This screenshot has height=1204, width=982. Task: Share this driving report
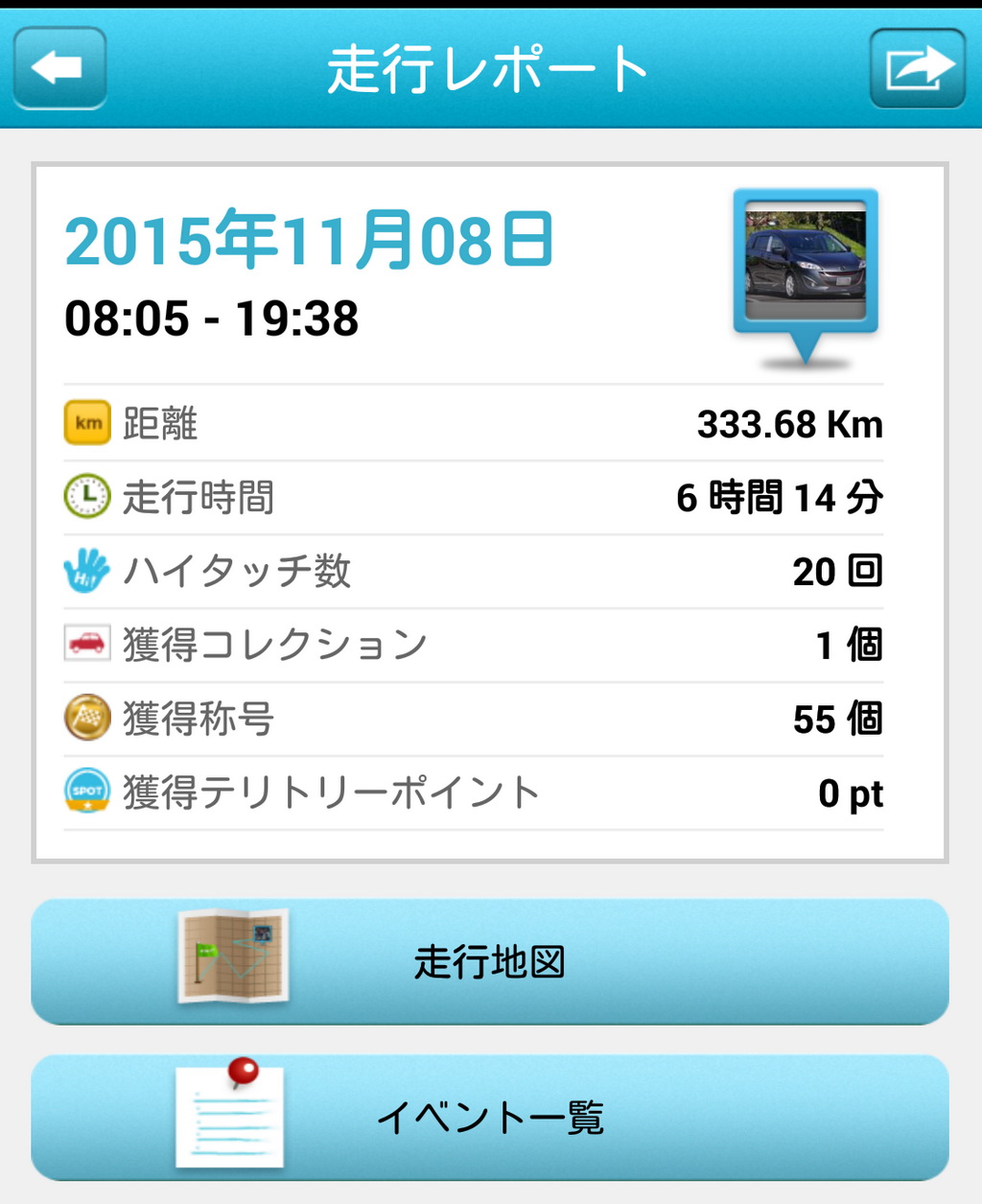(917, 68)
